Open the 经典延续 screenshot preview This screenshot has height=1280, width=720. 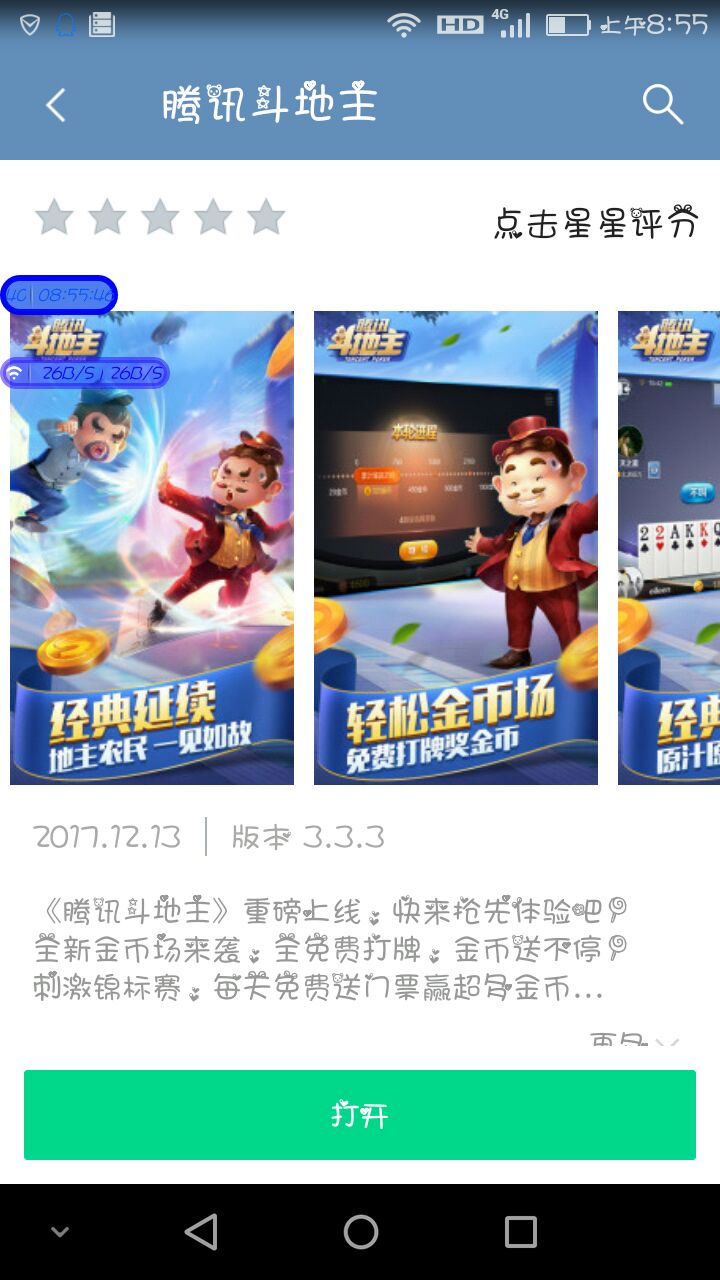coord(152,560)
